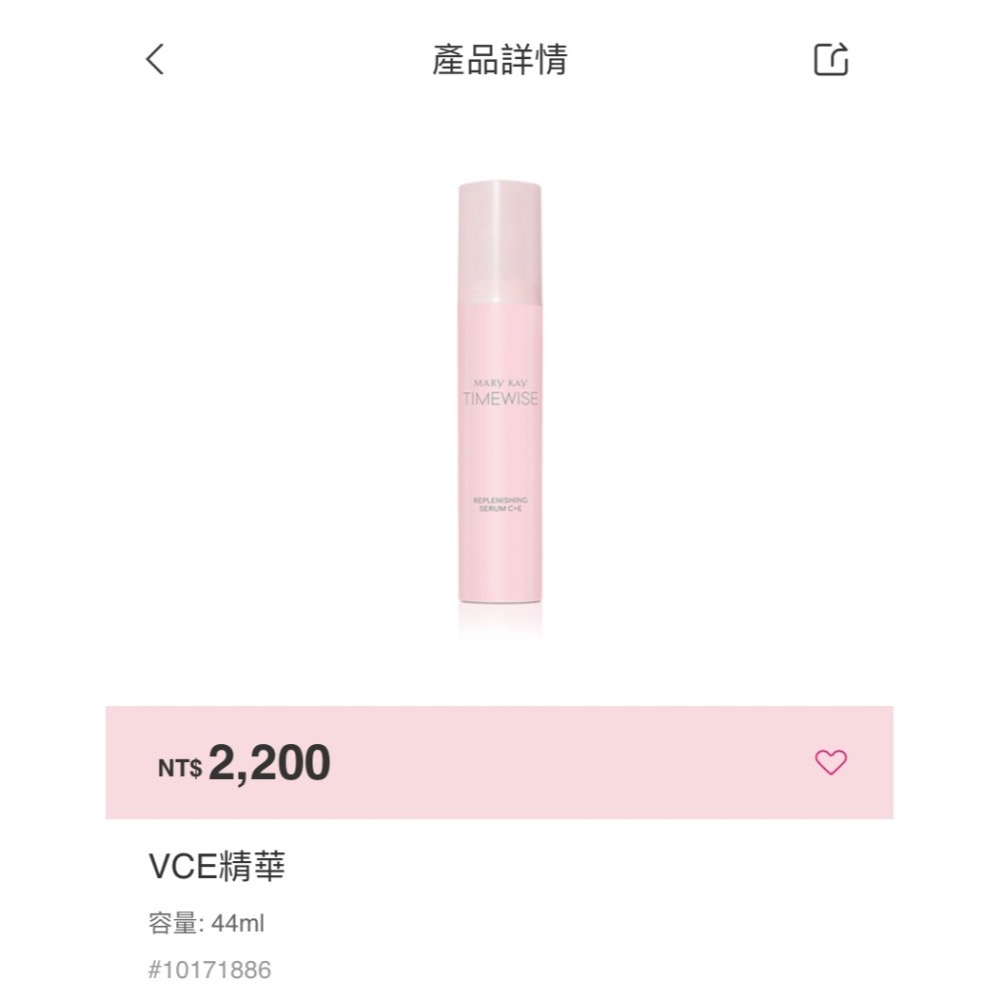
Task: Go back from the product details page
Action: point(155,60)
